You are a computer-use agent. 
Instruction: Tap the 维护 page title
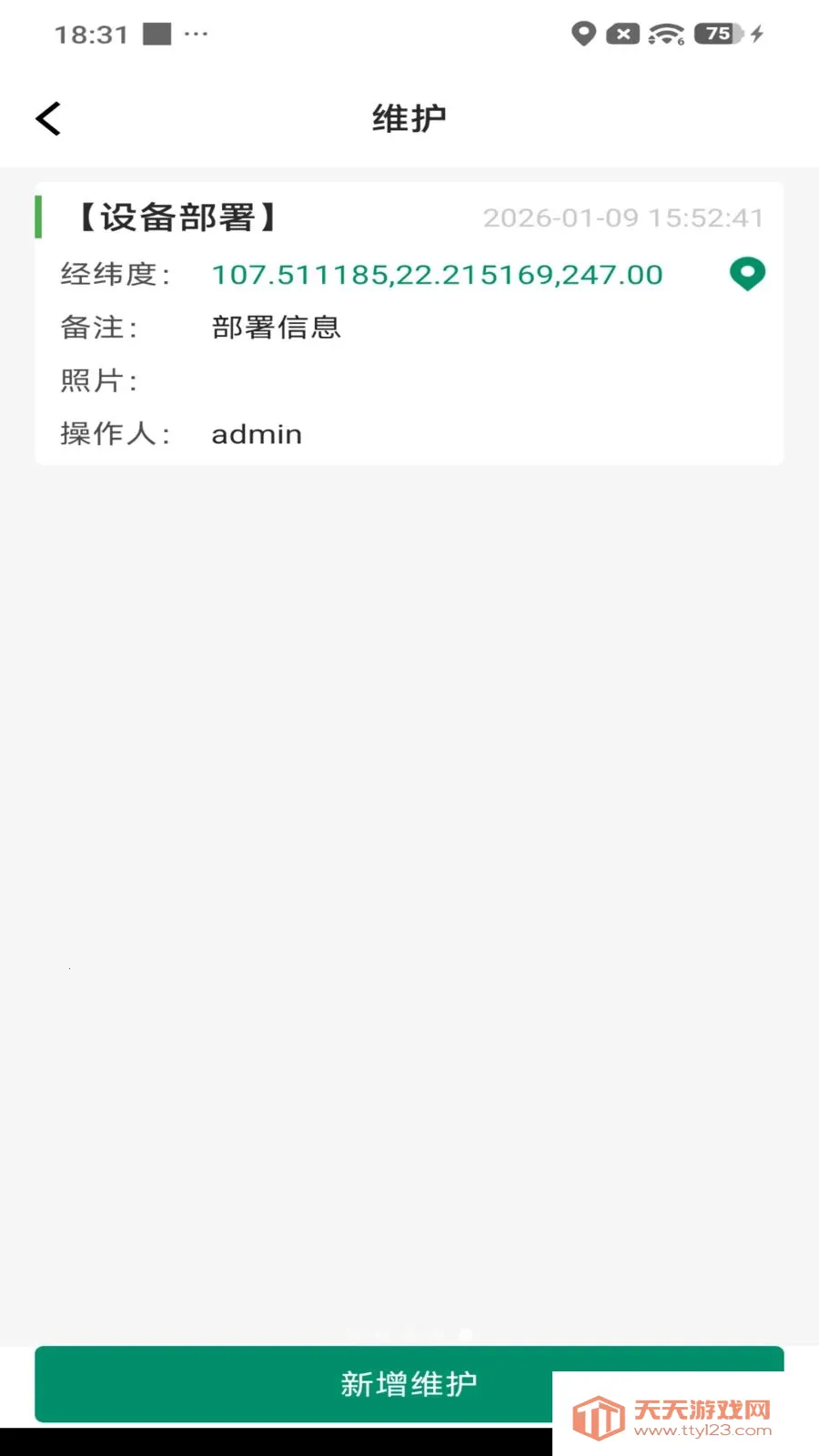click(408, 117)
